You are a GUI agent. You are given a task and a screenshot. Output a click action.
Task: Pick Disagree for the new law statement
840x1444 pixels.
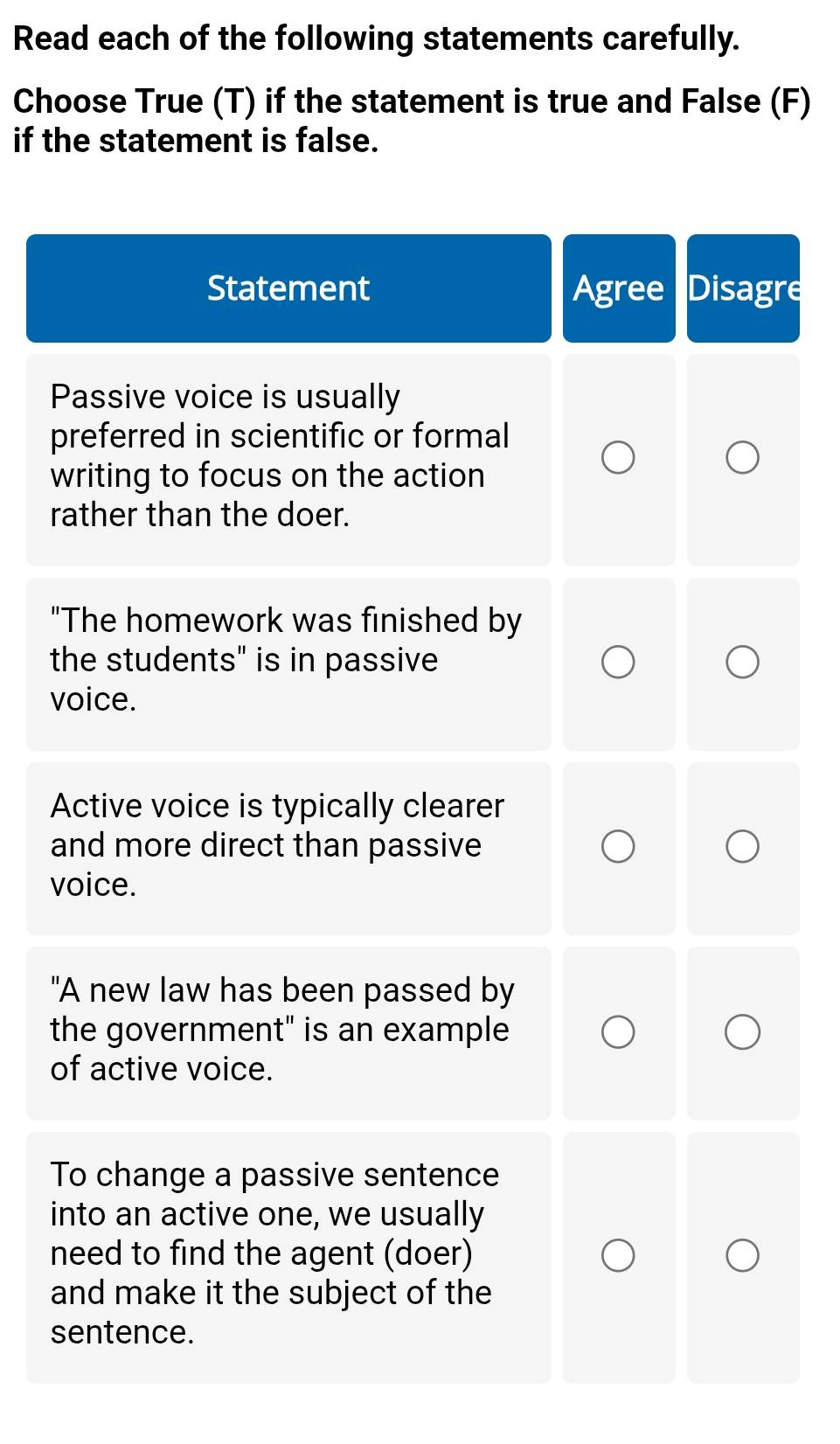tap(742, 1032)
